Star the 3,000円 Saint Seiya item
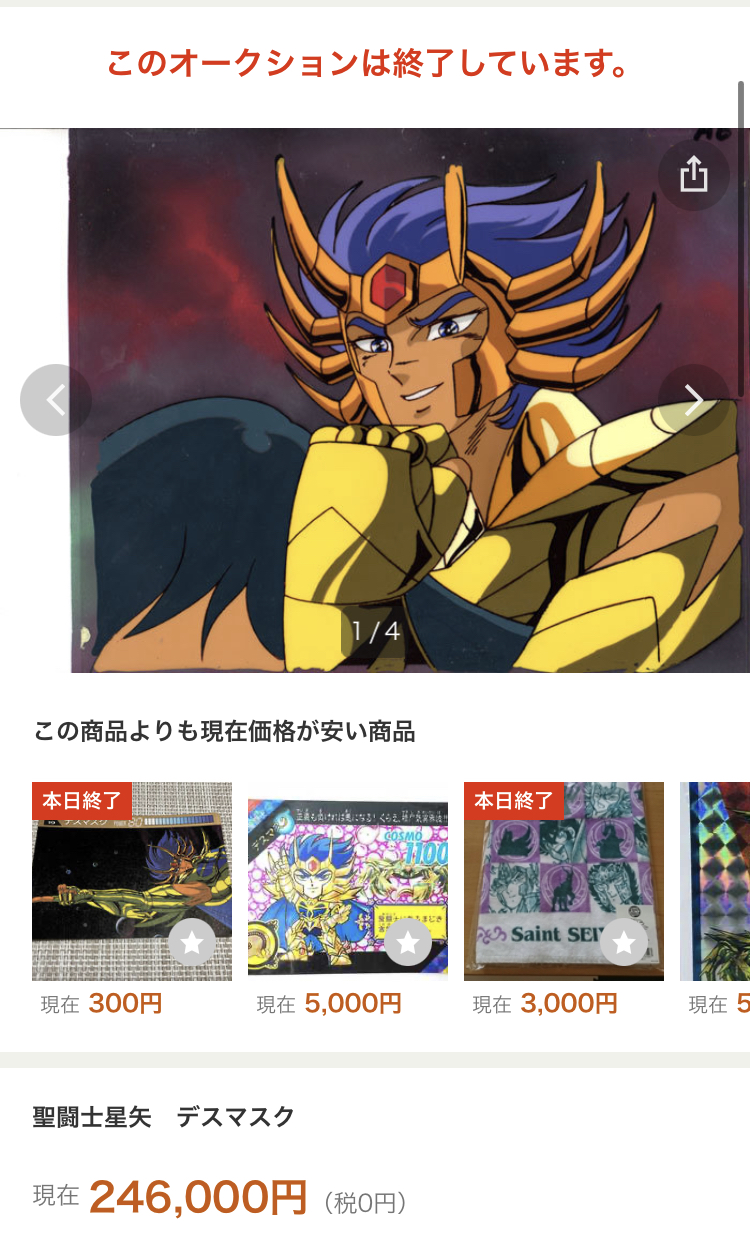 (624, 942)
